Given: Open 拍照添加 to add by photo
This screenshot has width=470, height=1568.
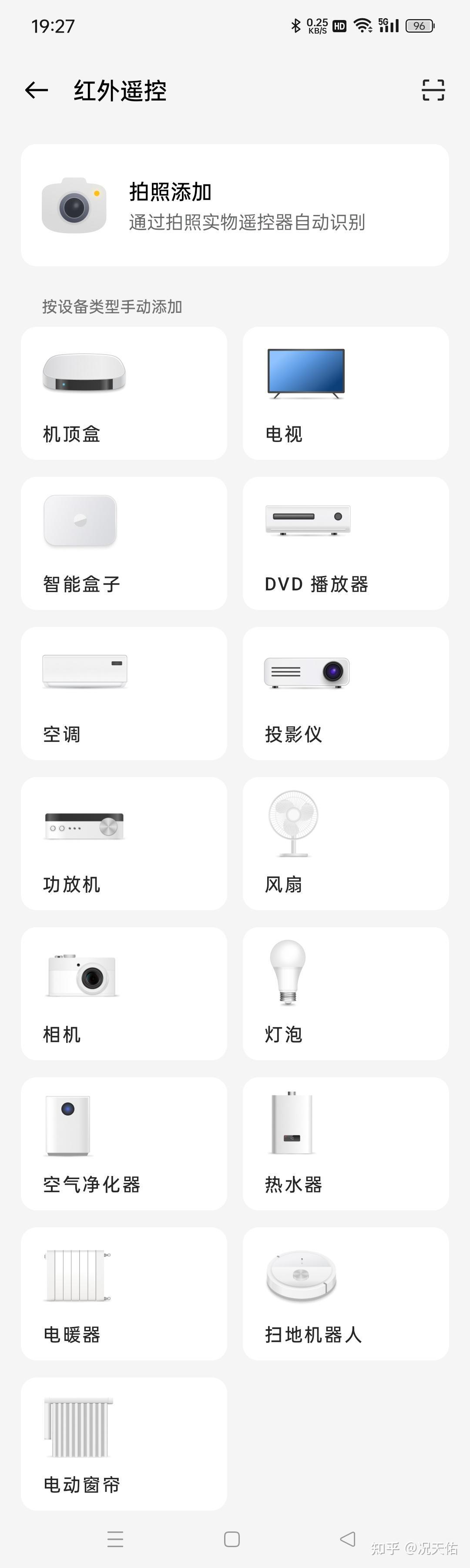Looking at the screenshot, I should (235, 205).
